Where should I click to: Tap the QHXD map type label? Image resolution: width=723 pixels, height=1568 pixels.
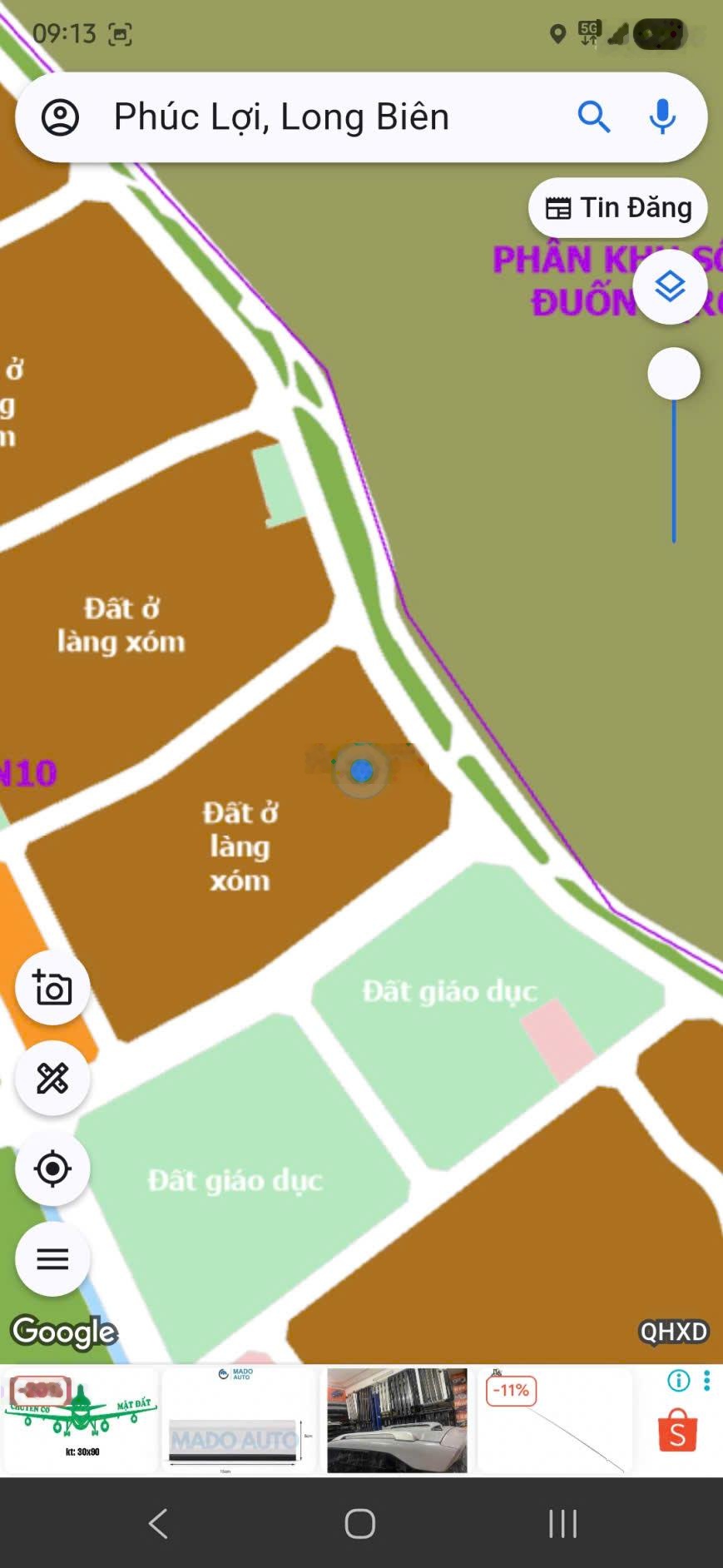pos(673,1332)
